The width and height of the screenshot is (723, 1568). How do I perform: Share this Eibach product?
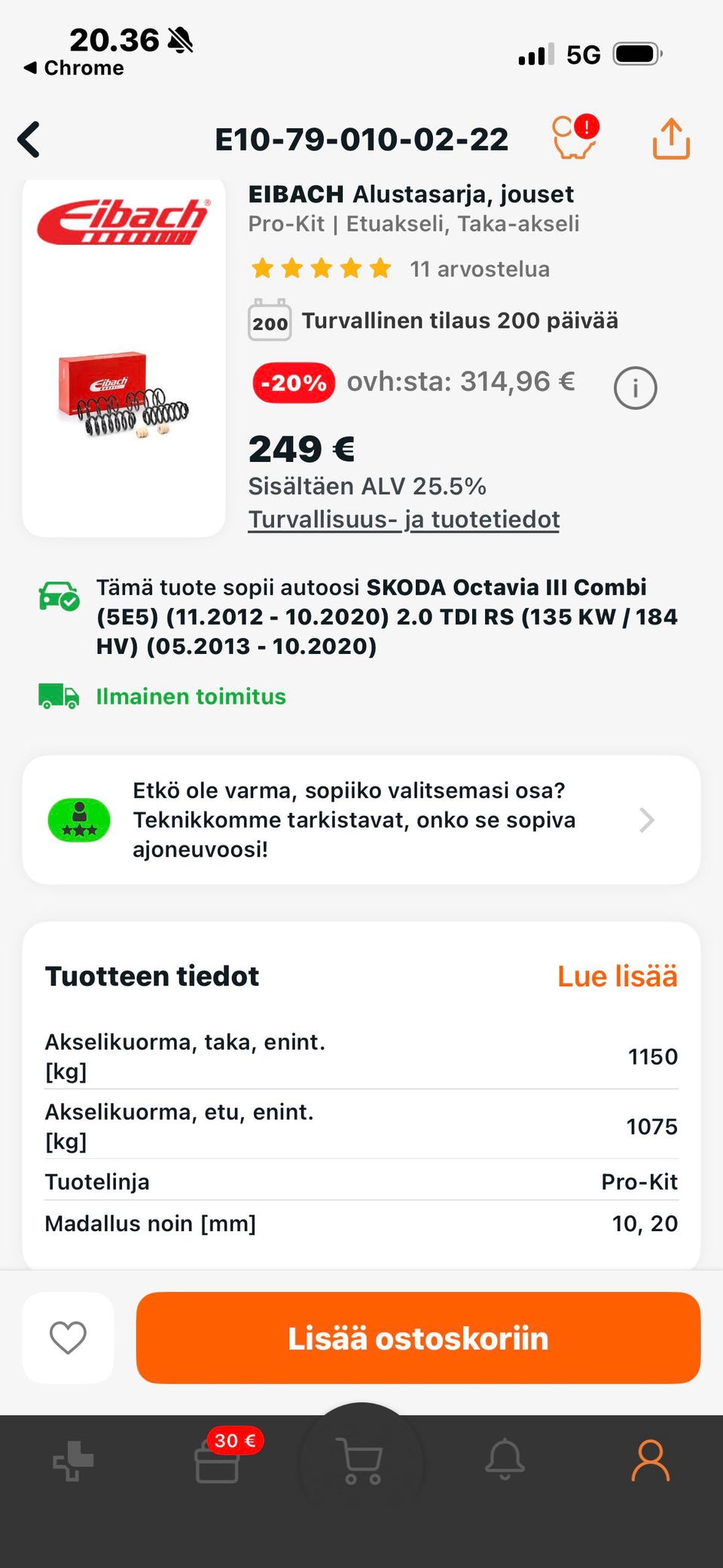670,139
